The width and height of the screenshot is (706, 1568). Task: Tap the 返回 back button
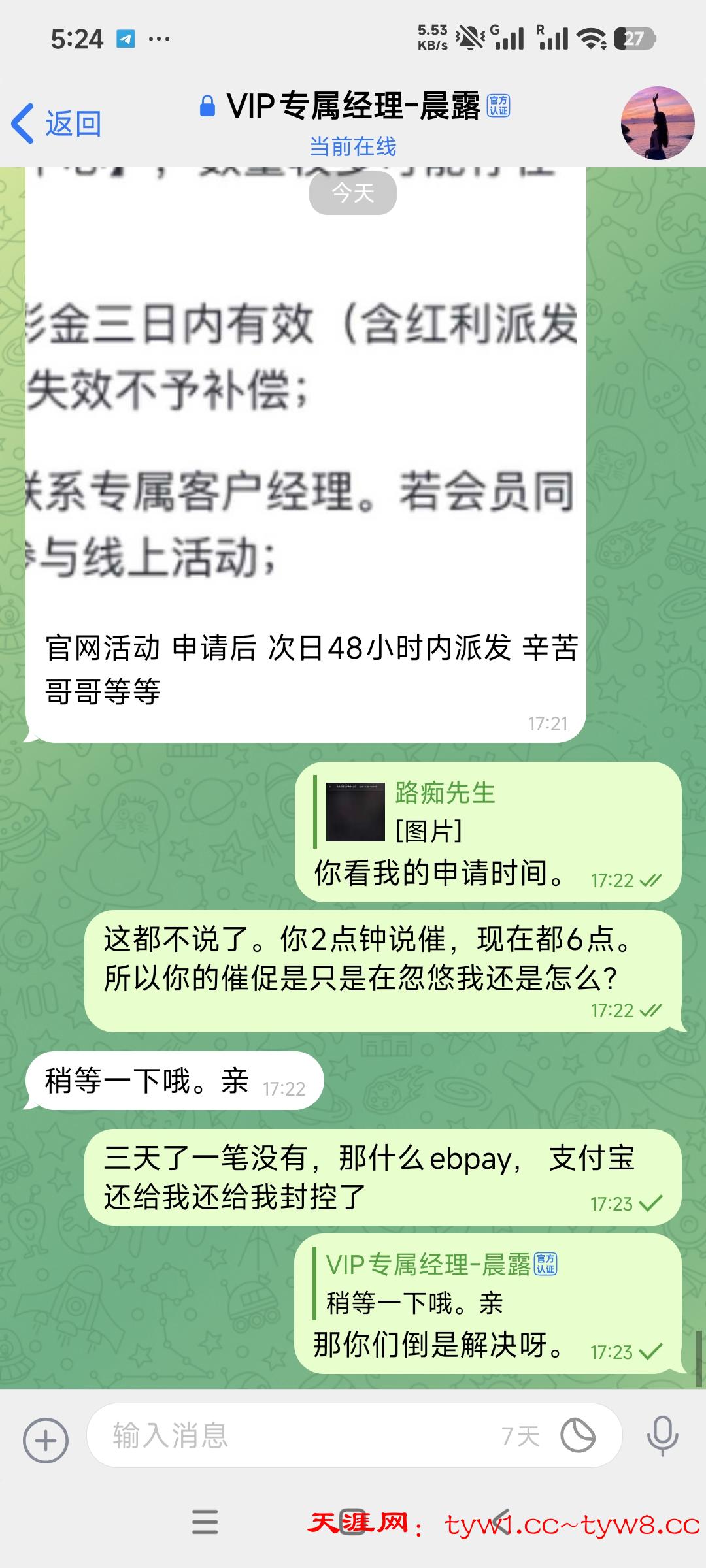[x=56, y=123]
